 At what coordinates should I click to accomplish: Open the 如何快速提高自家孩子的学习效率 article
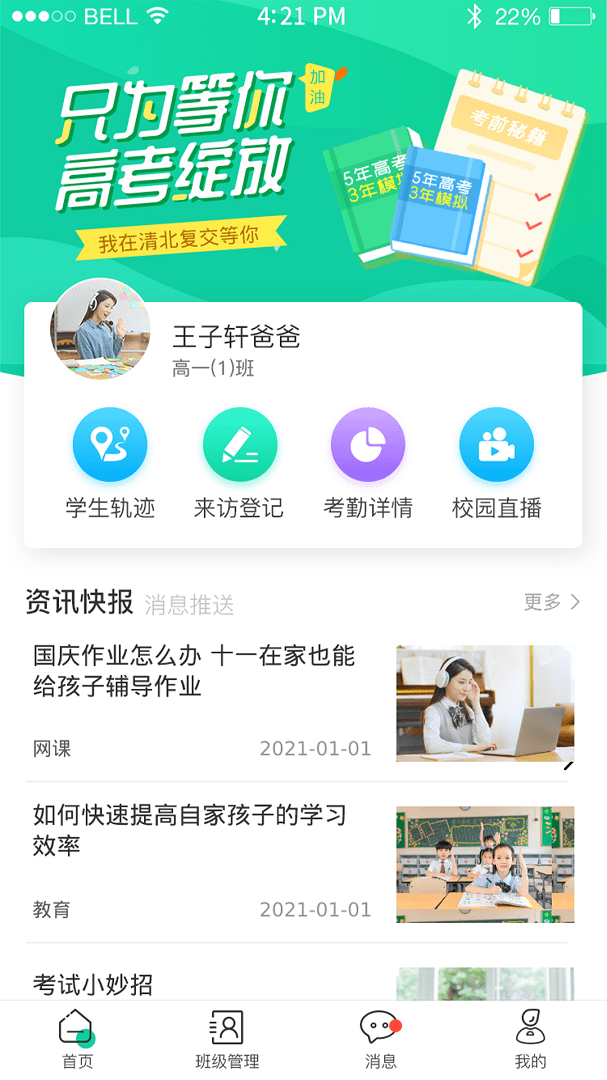point(303,864)
